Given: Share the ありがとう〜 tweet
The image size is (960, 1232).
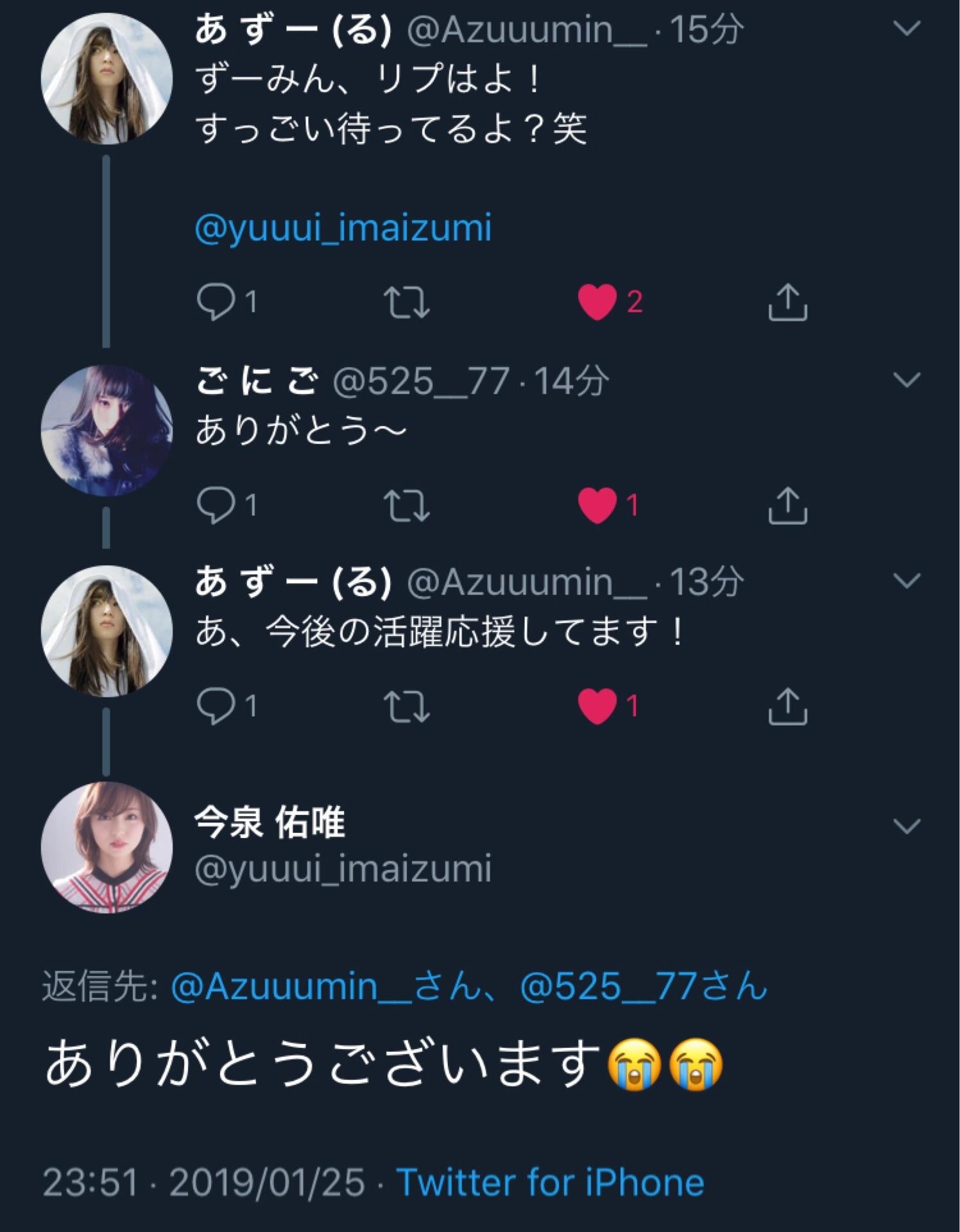Looking at the screenshot, I should point(787,505).
